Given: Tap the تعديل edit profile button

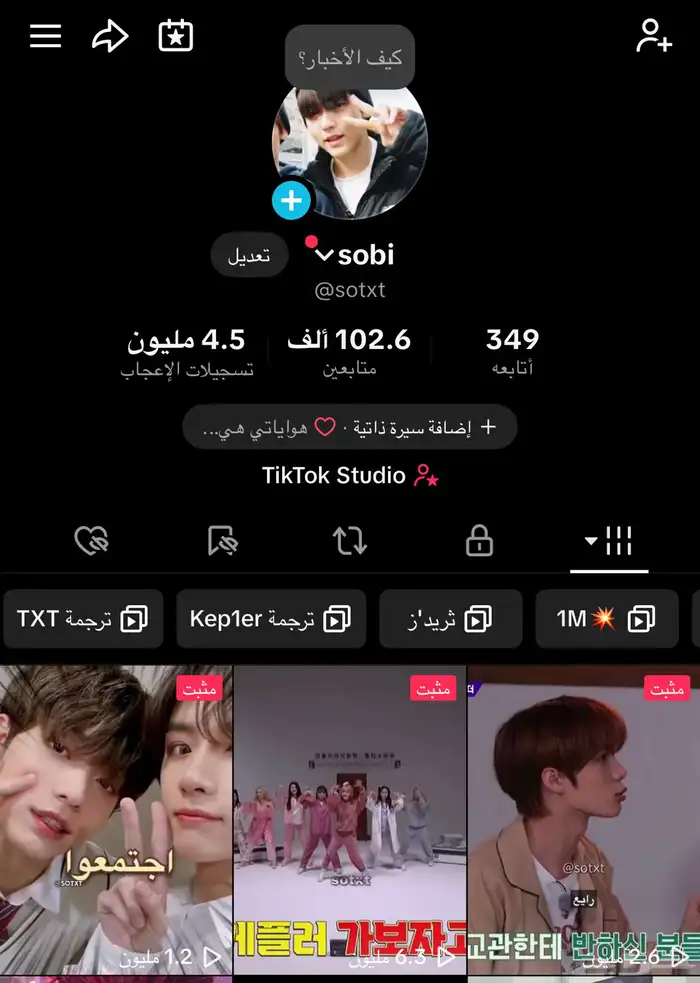Looking at the screenshot, I should (x=249, y=256).
